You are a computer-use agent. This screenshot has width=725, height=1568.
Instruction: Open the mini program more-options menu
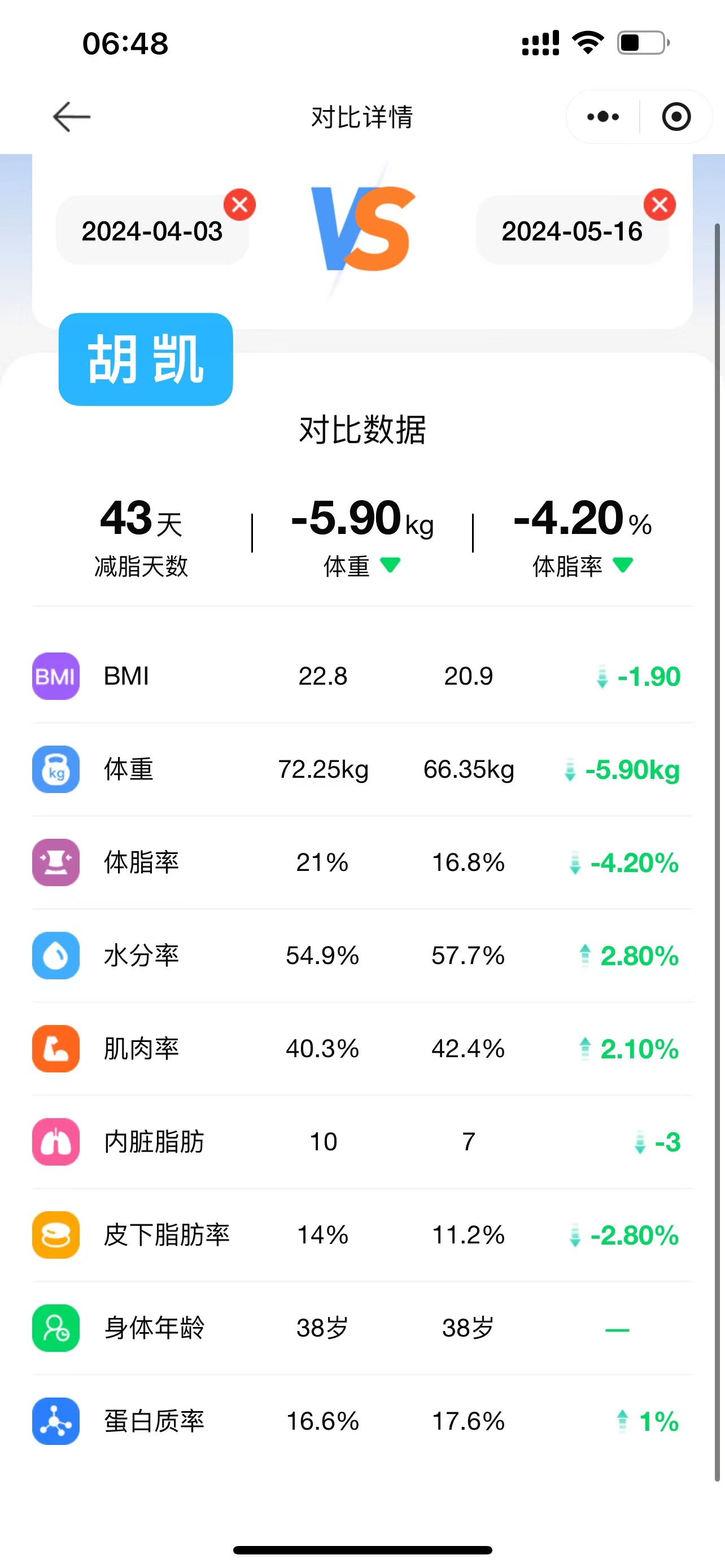pyautogui.click(x=602, y=116)
